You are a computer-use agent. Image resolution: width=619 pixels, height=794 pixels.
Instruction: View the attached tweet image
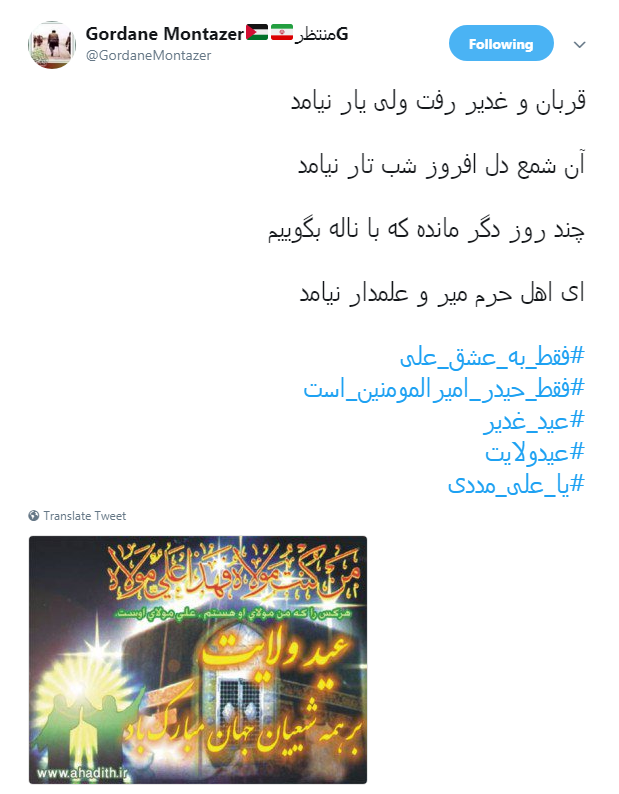pos(198,660)
